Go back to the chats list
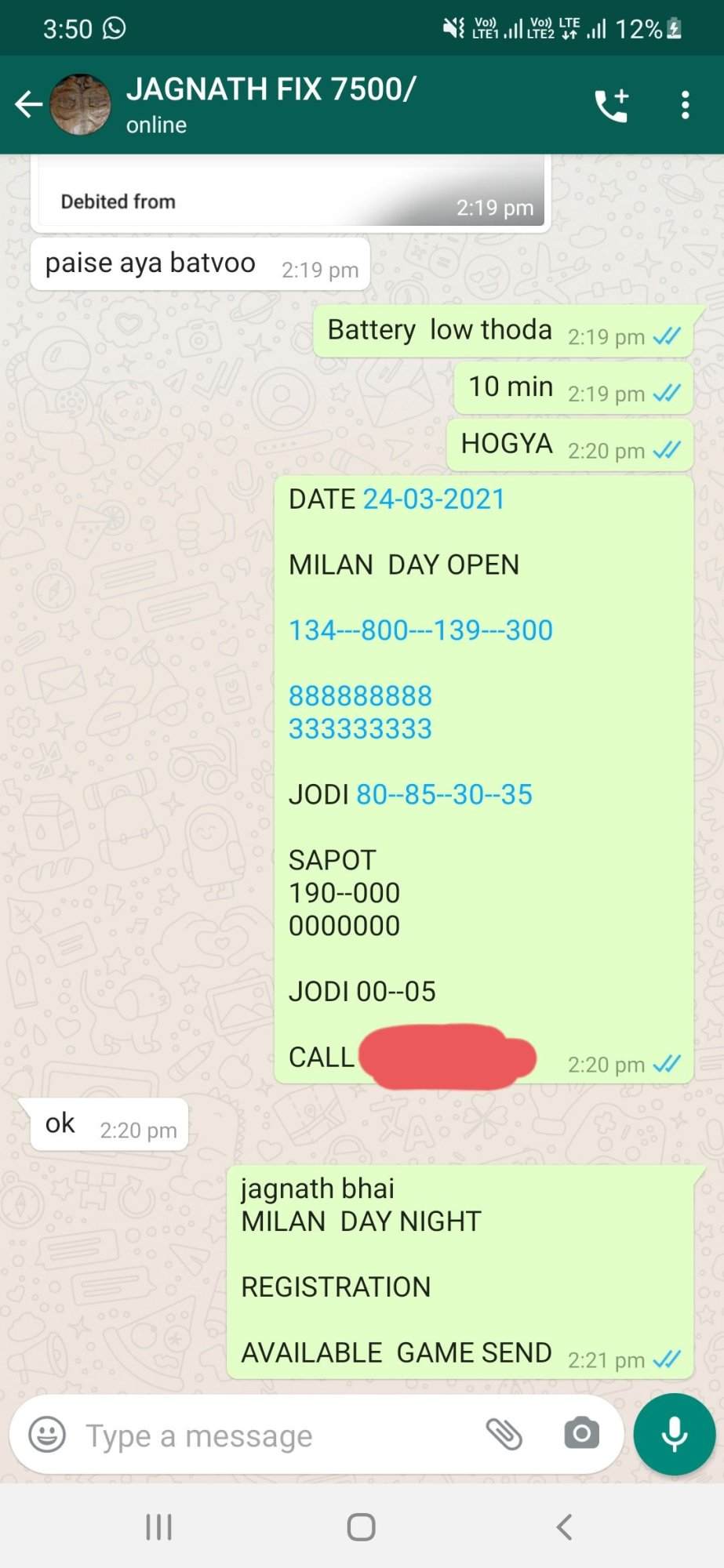 [x=28, y=104]
